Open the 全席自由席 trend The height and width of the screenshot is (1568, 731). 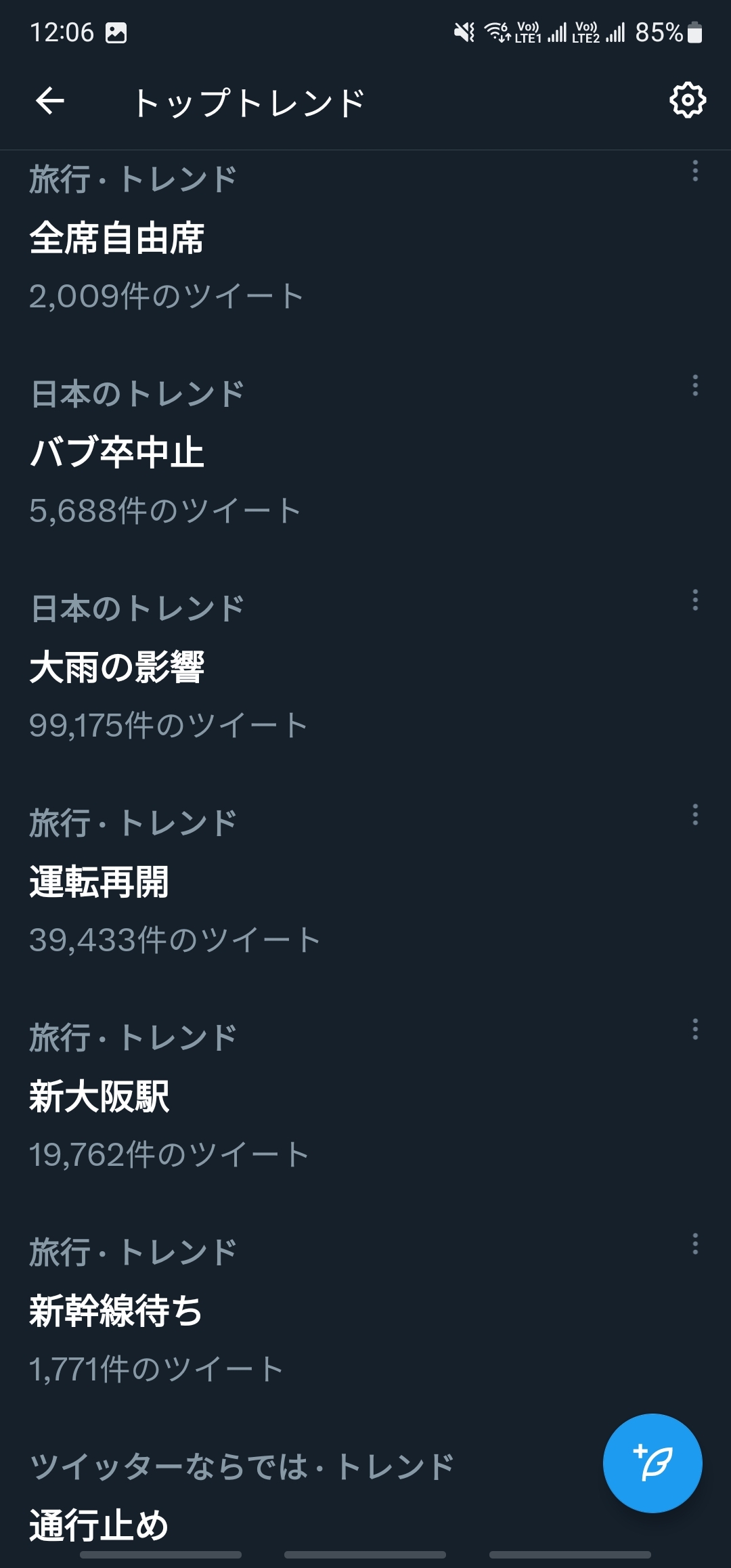pos(365,238)
